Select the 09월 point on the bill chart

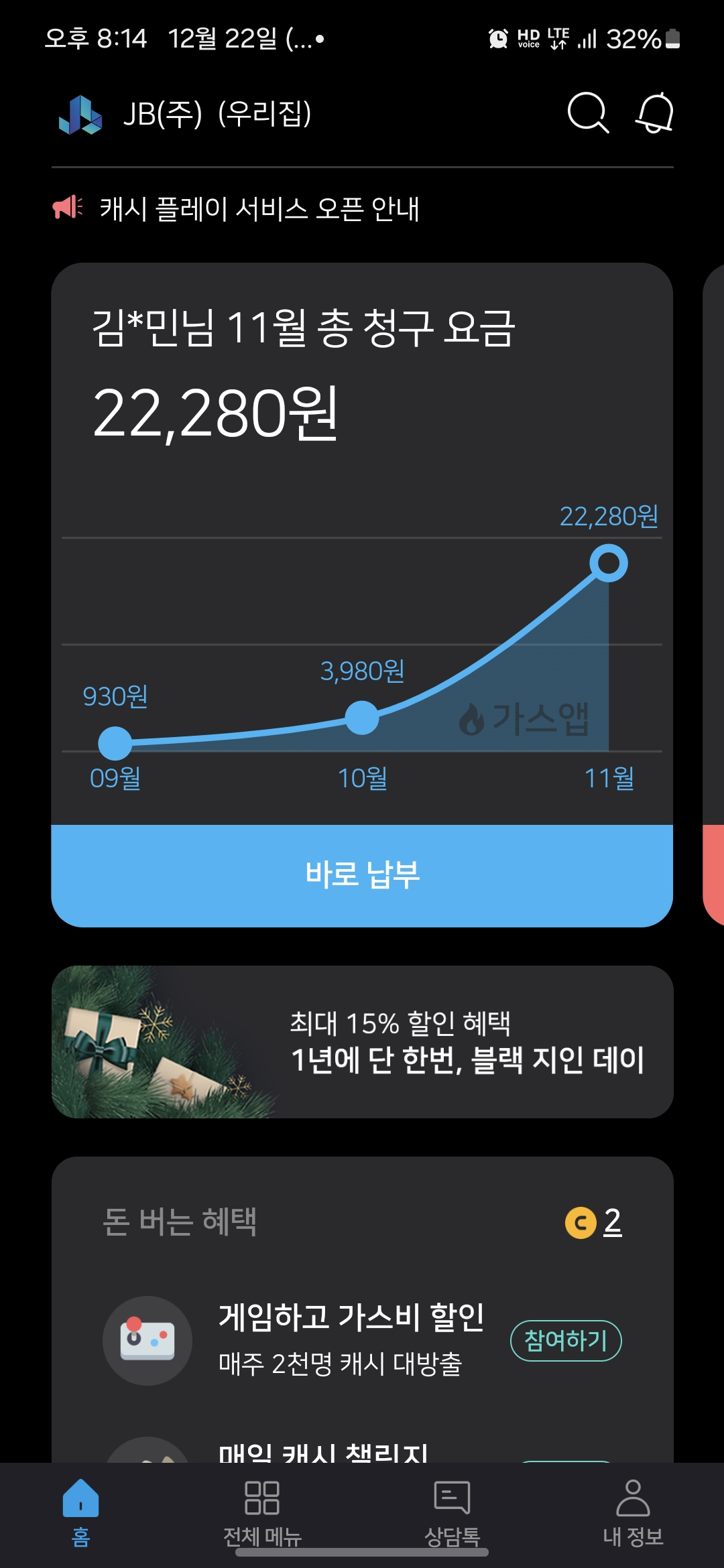(115, 743)
